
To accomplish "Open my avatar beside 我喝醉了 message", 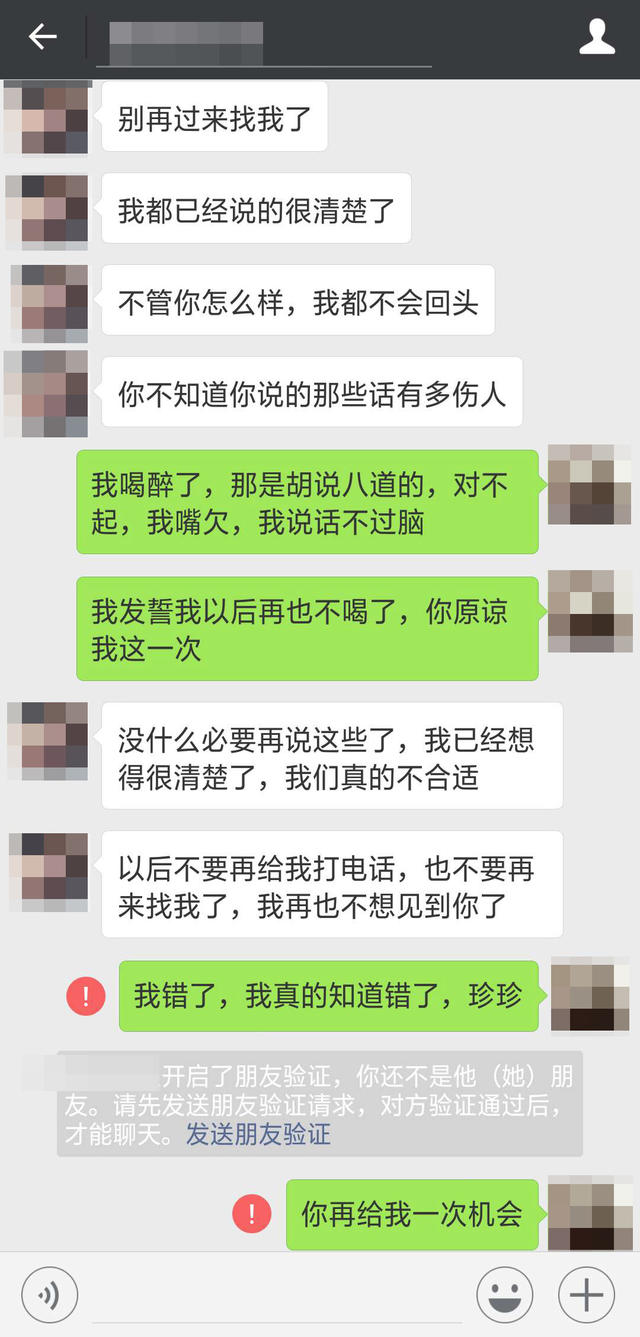I will (x=590, y=486).
